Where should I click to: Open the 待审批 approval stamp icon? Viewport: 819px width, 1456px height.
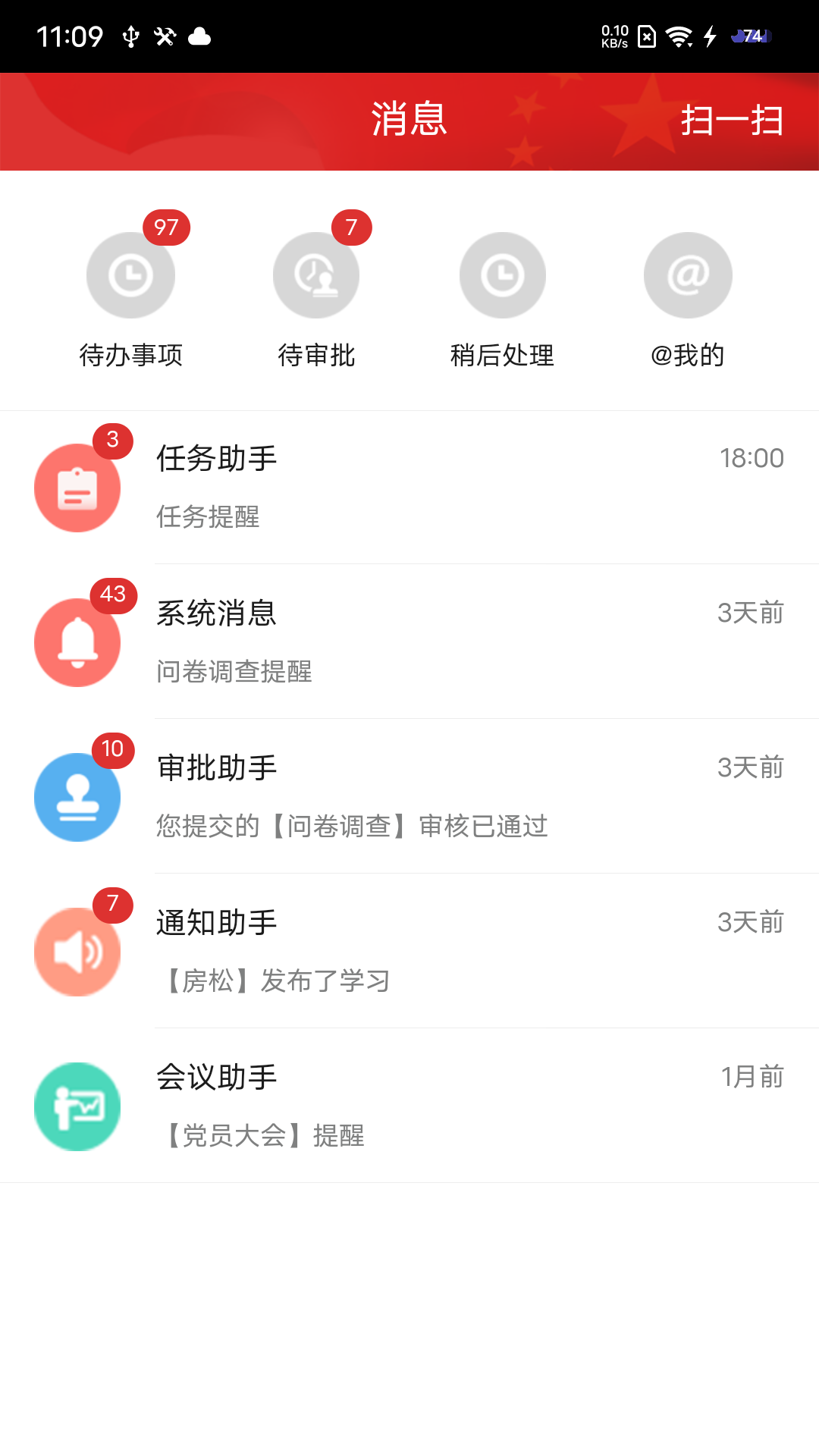coord(316,275)
